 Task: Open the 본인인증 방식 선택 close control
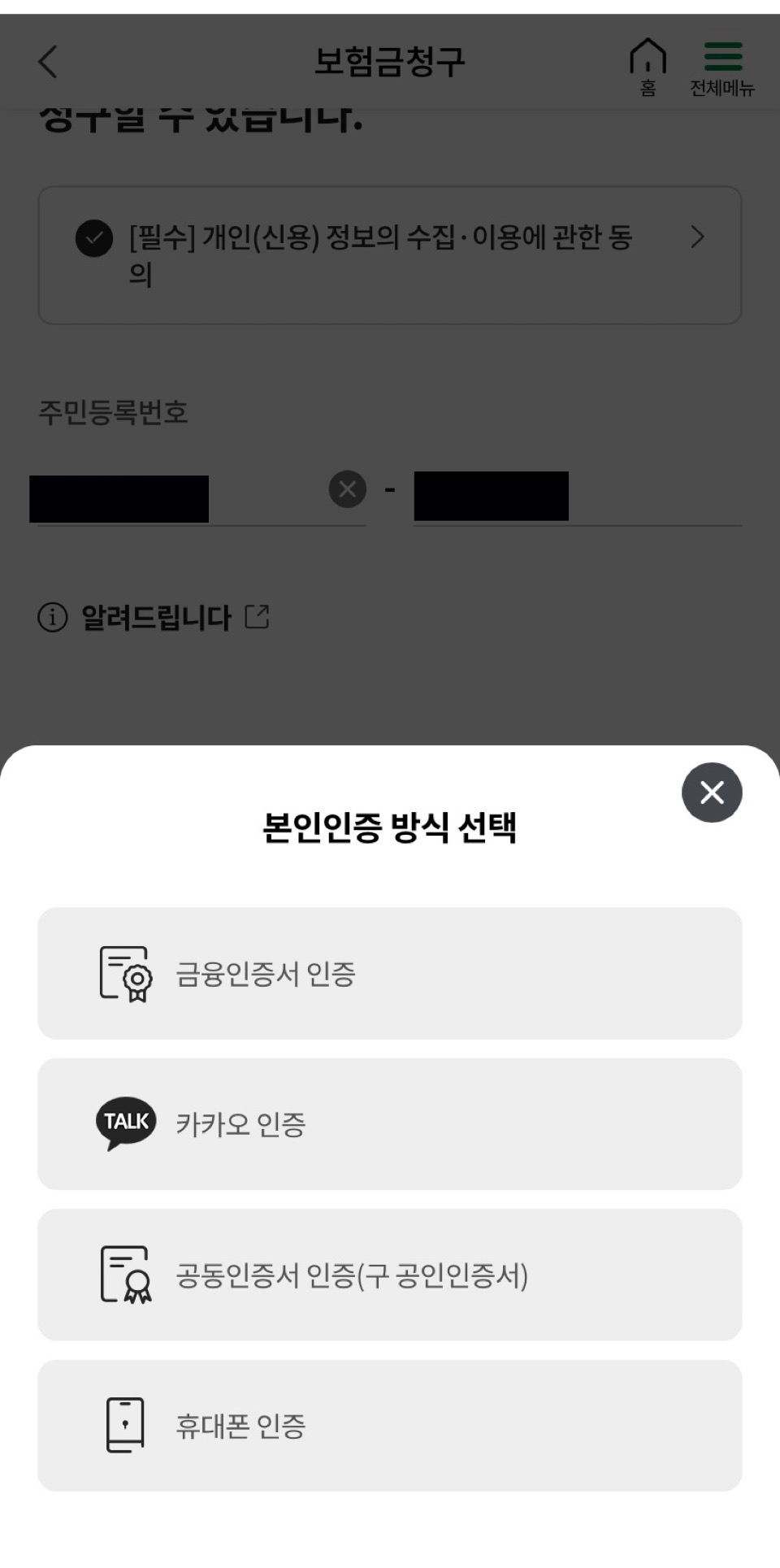tap(712, 793)
